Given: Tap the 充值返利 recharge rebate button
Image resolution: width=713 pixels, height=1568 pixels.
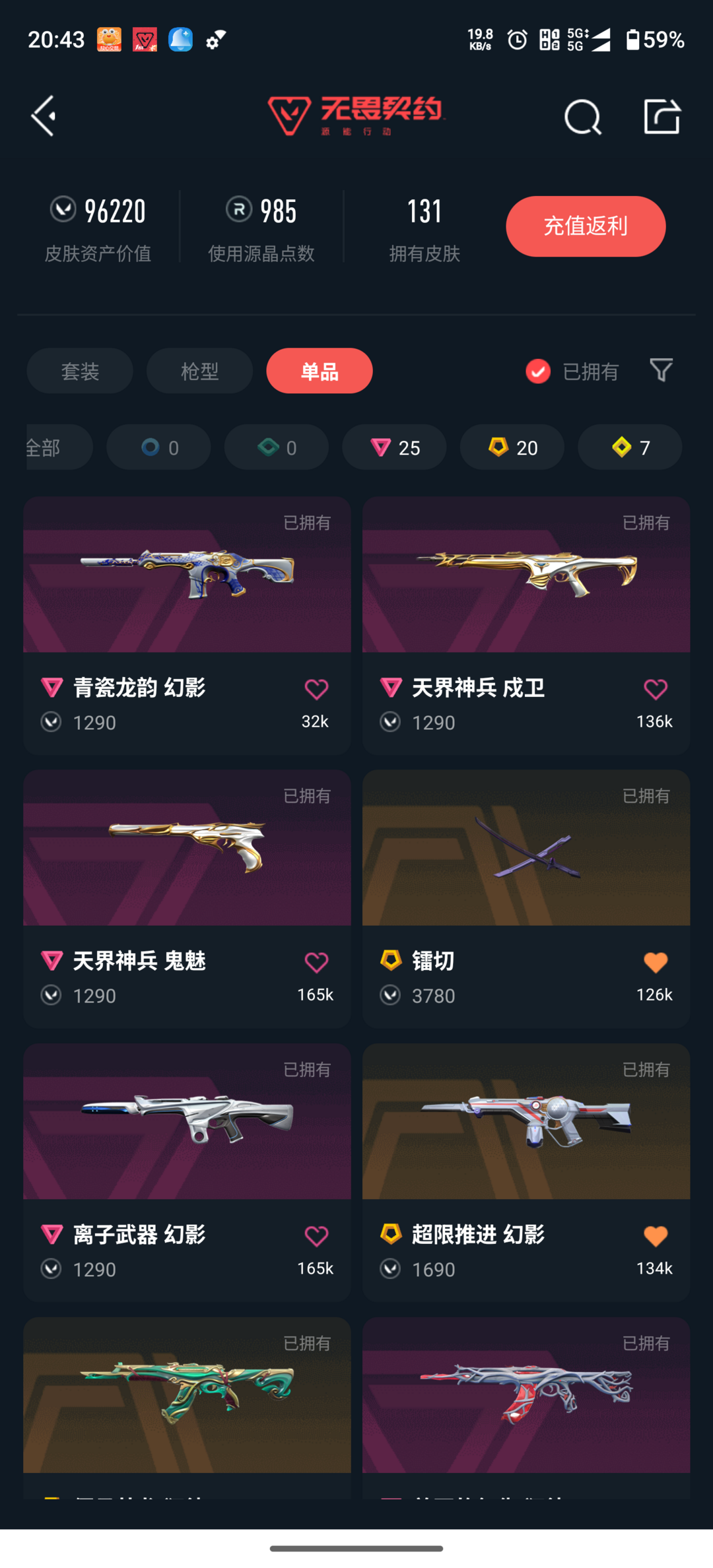Looking at the screenshot, I should pyautogui.click(x=586, y=226).
